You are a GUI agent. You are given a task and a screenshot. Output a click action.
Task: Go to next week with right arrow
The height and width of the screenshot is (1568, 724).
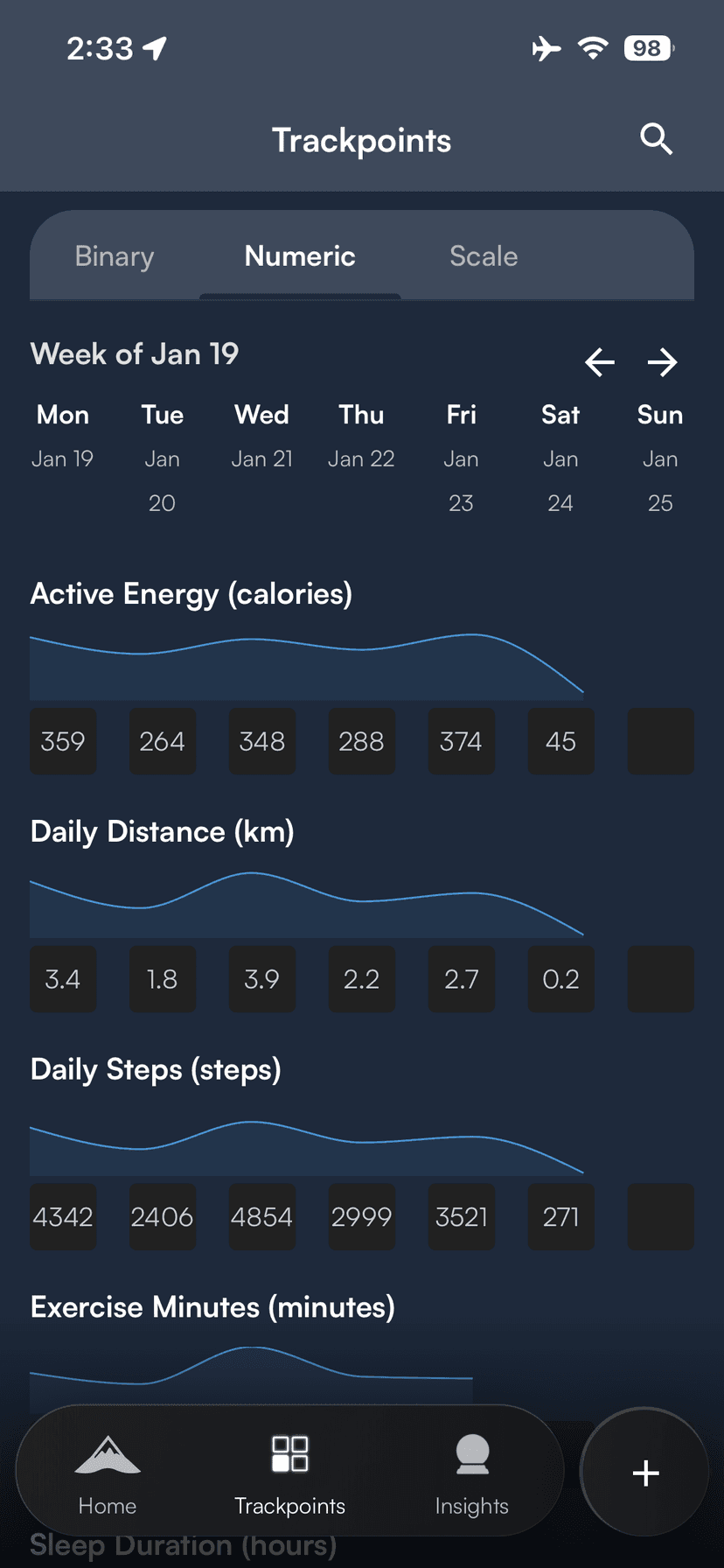click(x=662, y=361)
